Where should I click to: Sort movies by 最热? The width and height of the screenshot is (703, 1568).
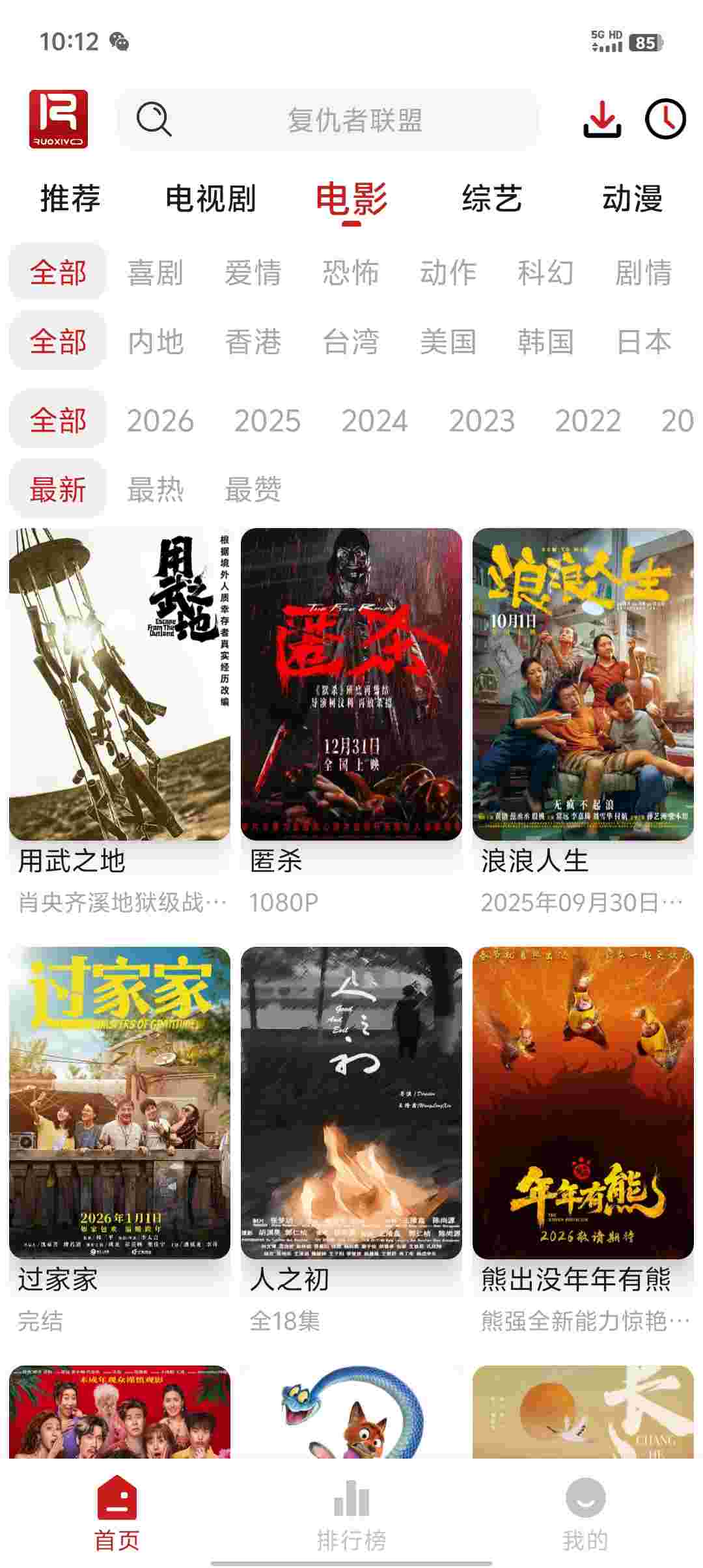[x=155, y=489]
